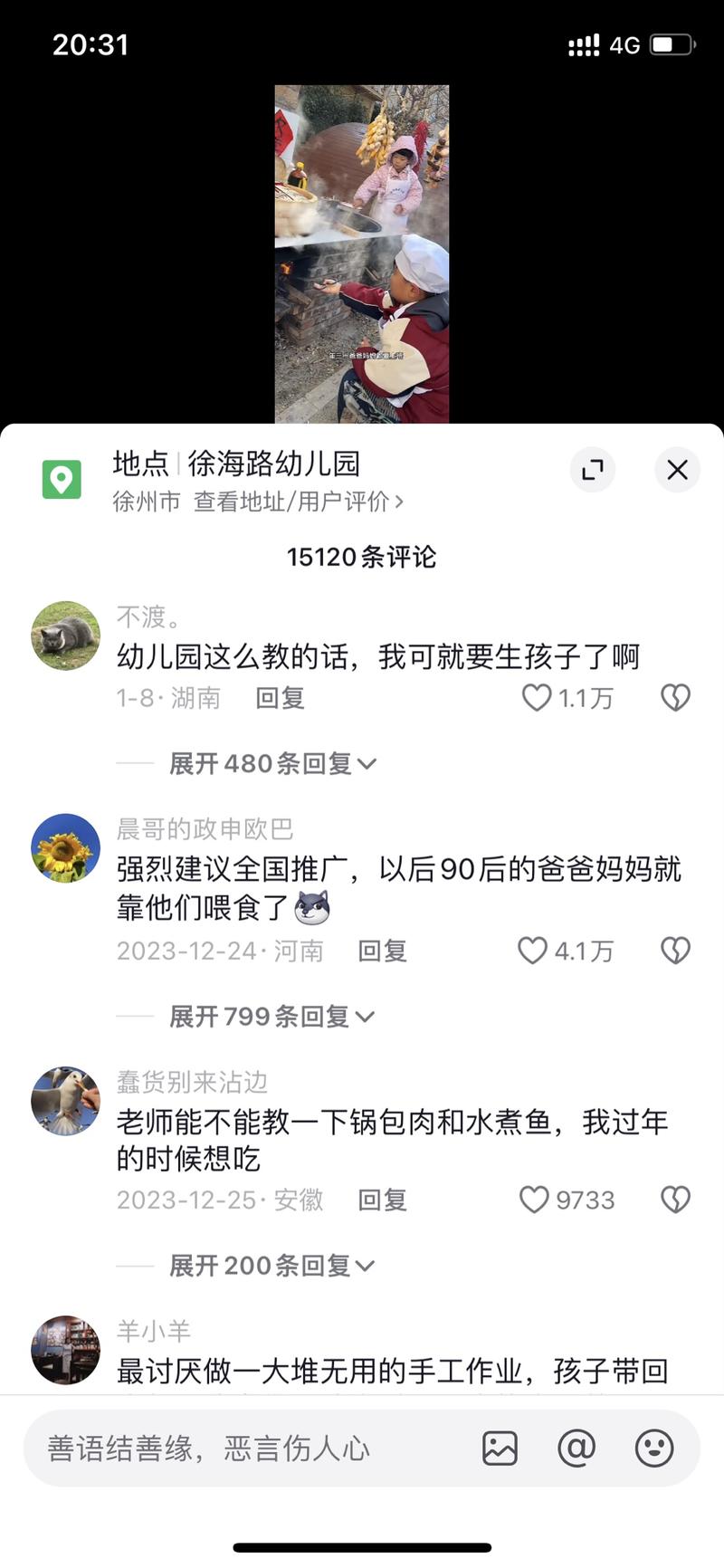Screen dimensions: 724x1568
Task: Reply to 晨哥的政申欧巴's comment
Action: coord(382,951)
